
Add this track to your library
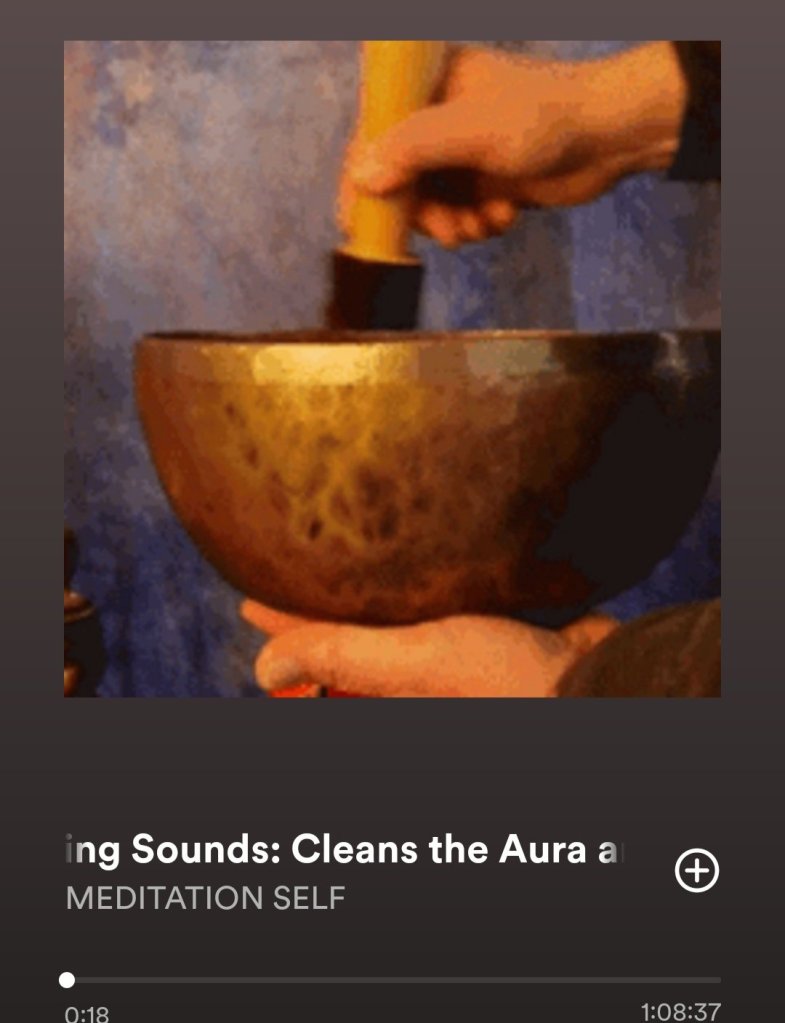pyautogui.click(x=697, y=871)
